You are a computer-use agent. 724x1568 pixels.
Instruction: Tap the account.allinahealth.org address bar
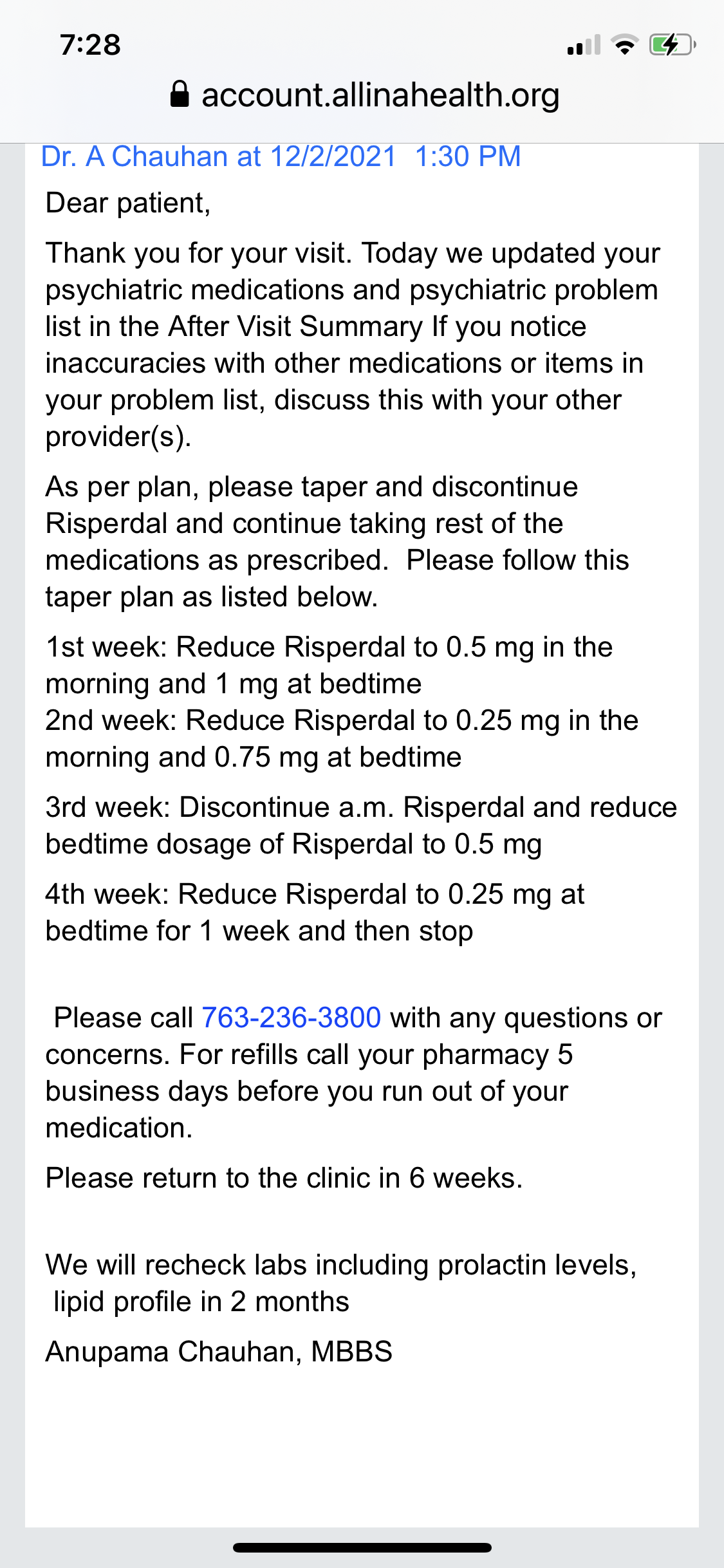pyautogui.click(x=365, y=95)
